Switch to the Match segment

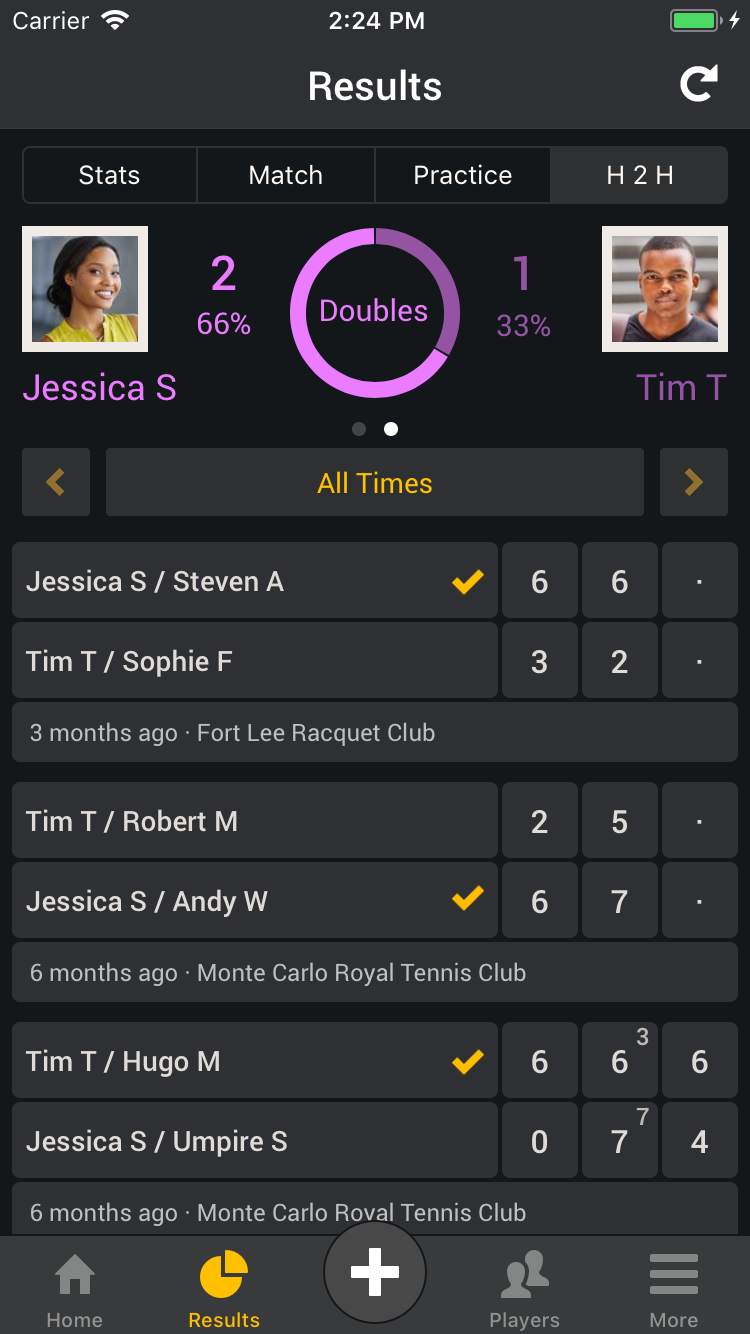point(286,176)
